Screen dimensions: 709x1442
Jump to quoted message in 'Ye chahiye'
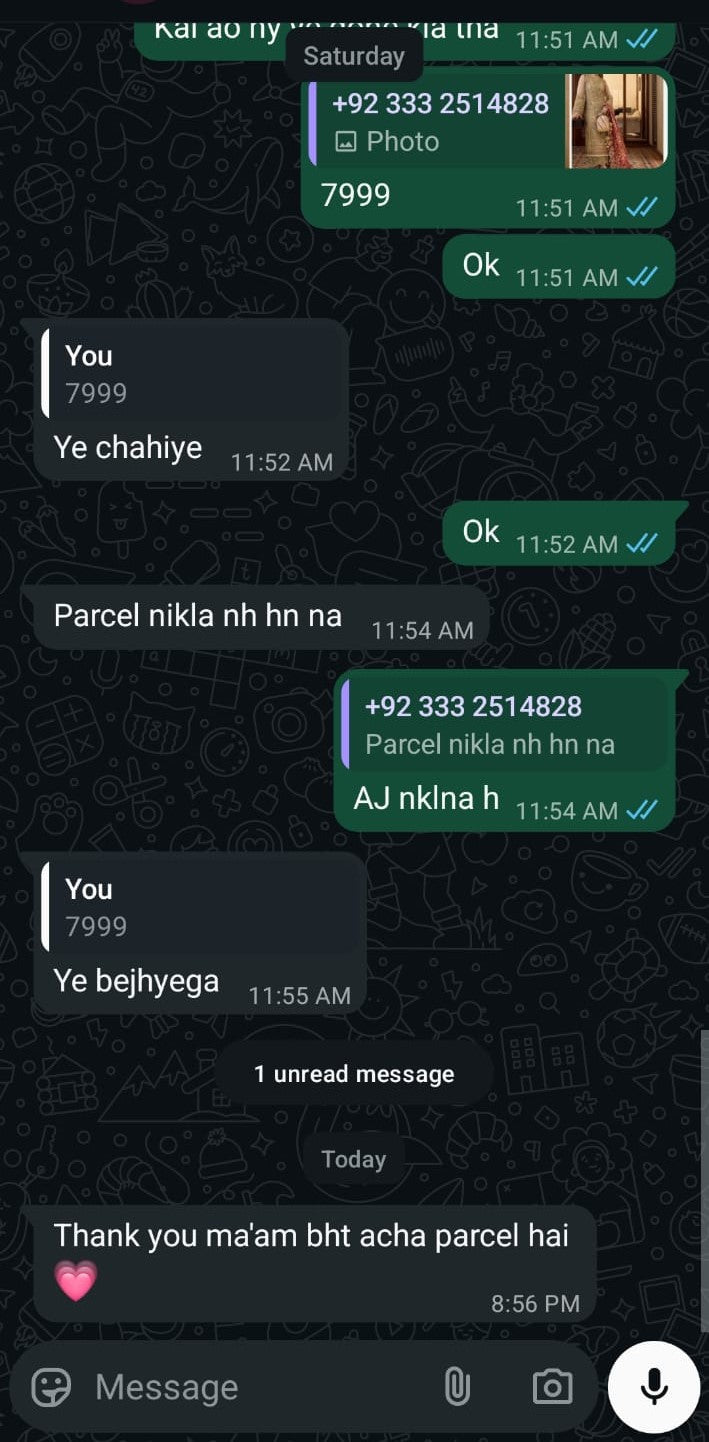point(190,374)
